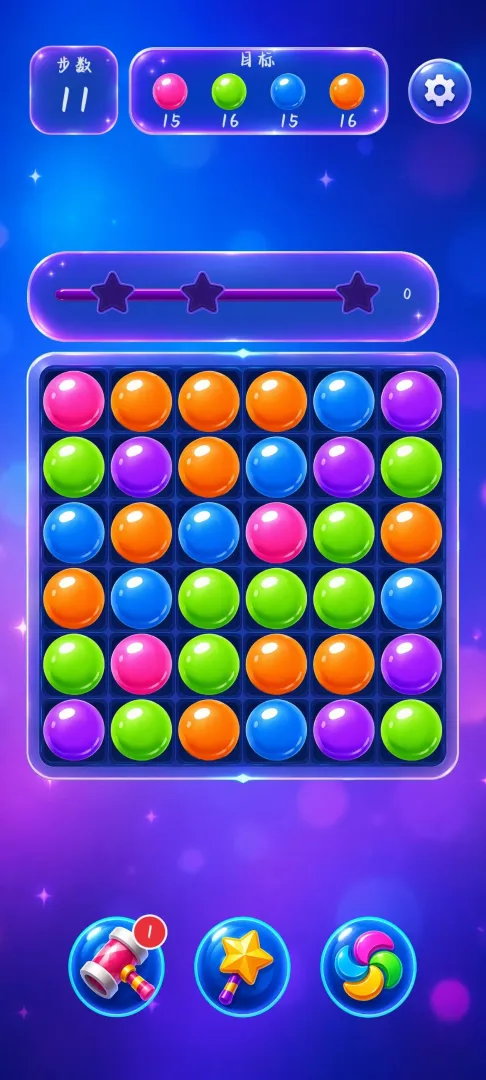Activate the star wand booster
The height and width of the screenshot is (1080, 486).
242,966
